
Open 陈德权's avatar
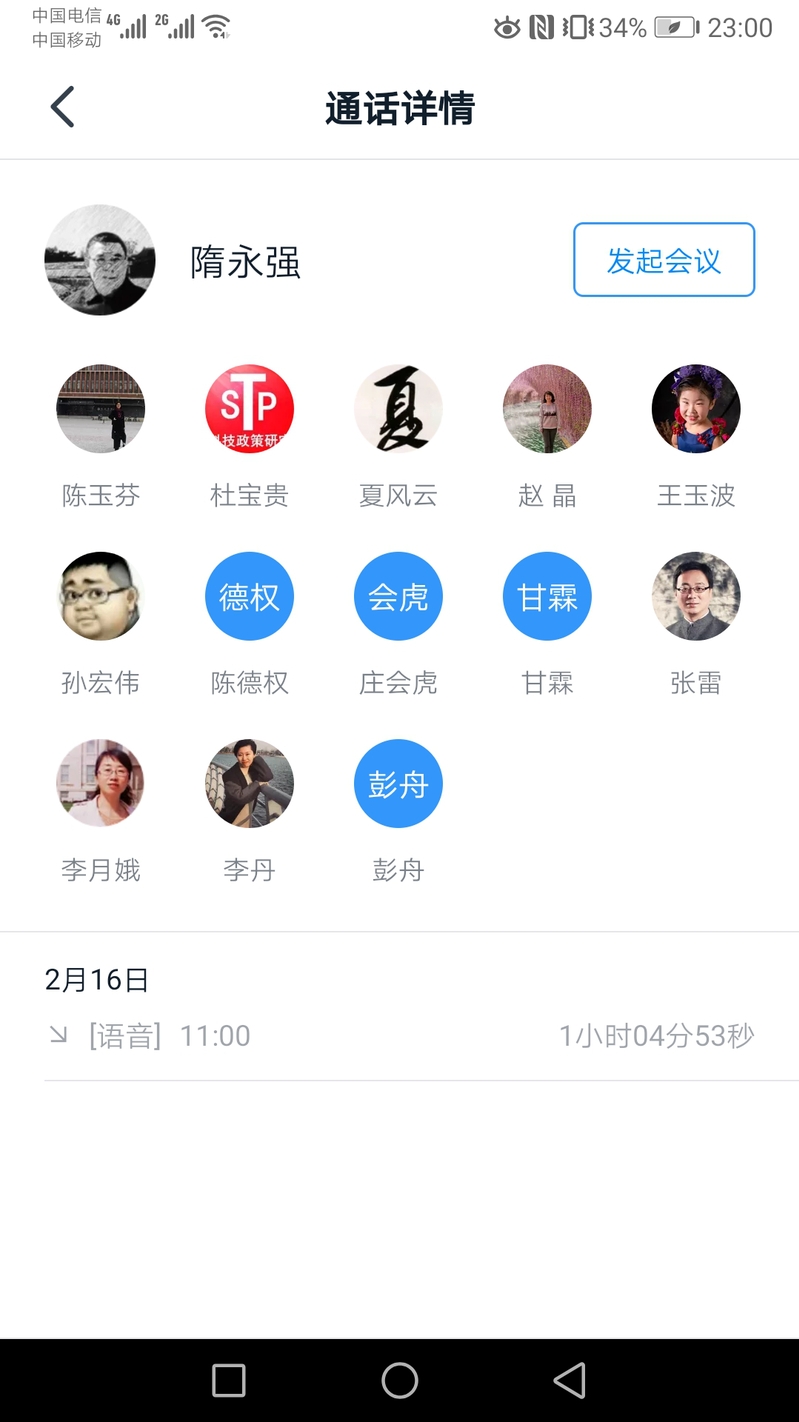[249, 596]
